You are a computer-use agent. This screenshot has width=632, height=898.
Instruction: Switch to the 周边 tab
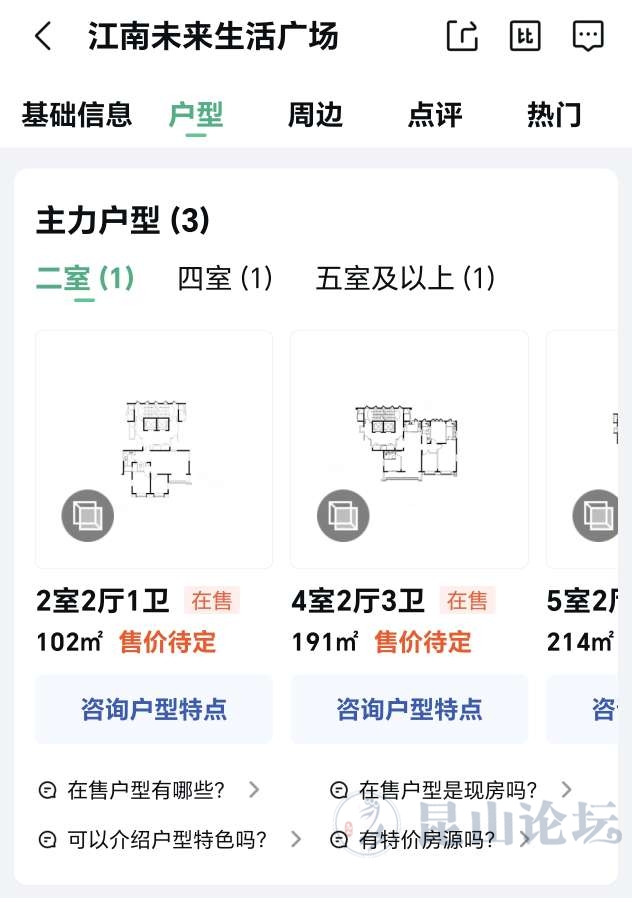point(315,114)
